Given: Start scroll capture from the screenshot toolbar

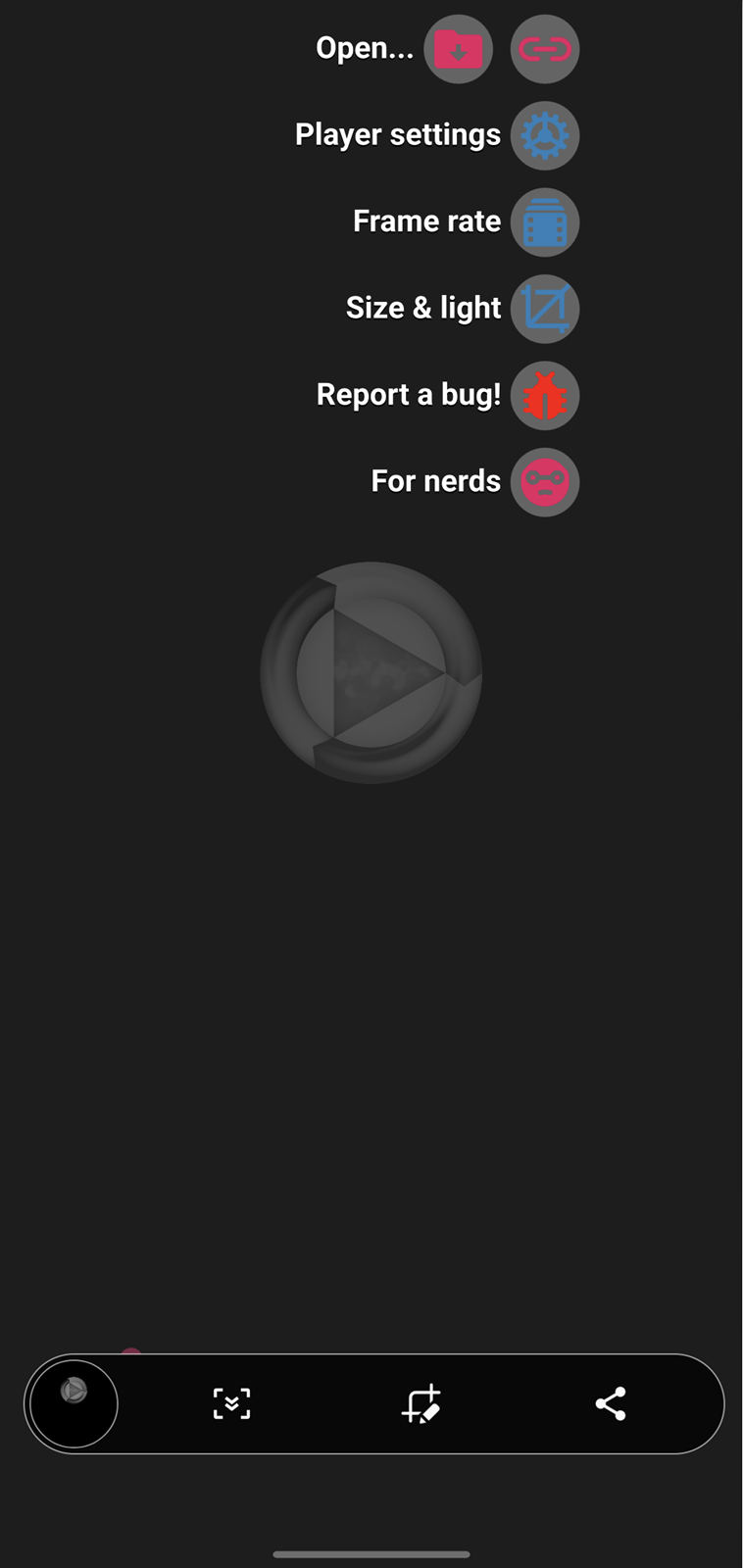Looking at the screenshot, I should click(x=232, y=1403).
